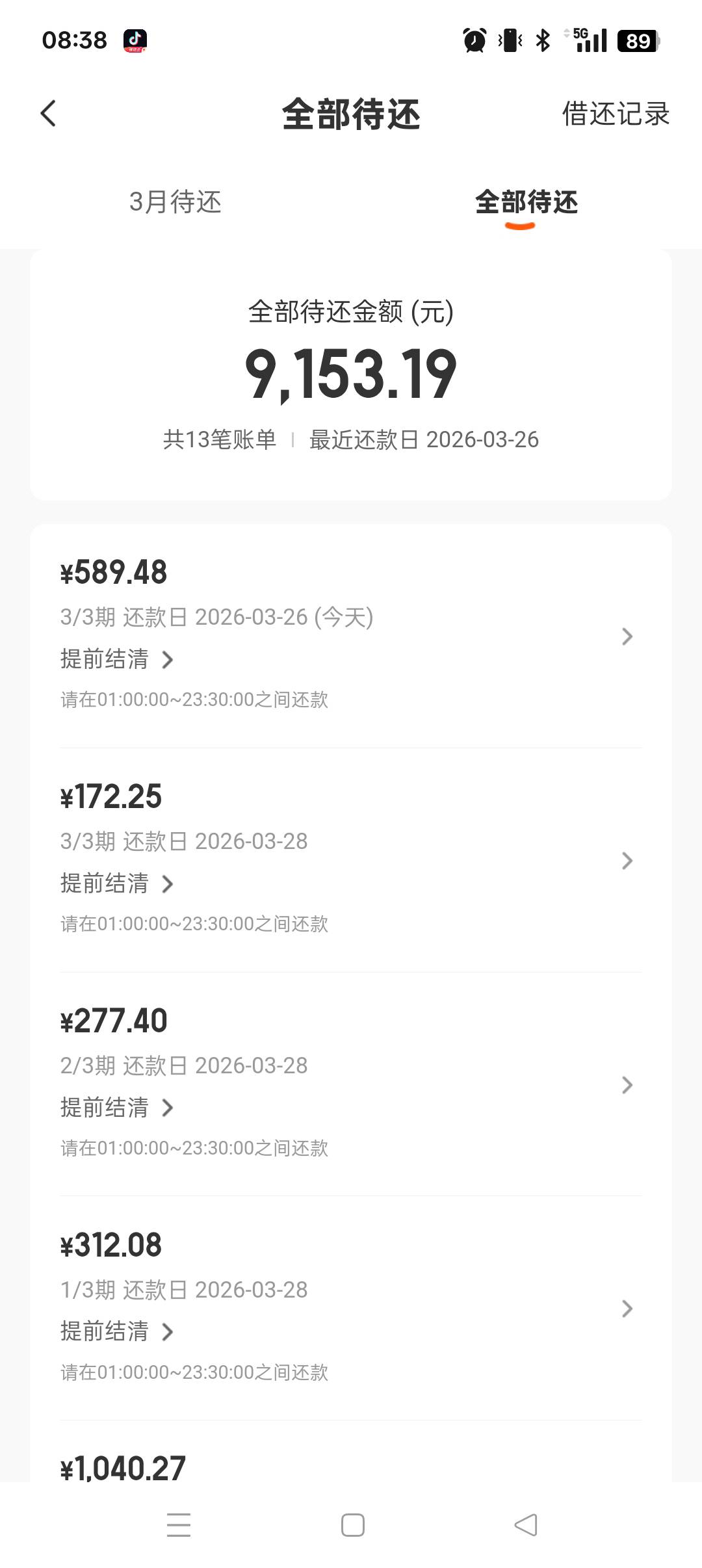Tap 提前结清 under the ¥589.48 bill
This screenshot has height=1568, width=702.
click(117, 659)
